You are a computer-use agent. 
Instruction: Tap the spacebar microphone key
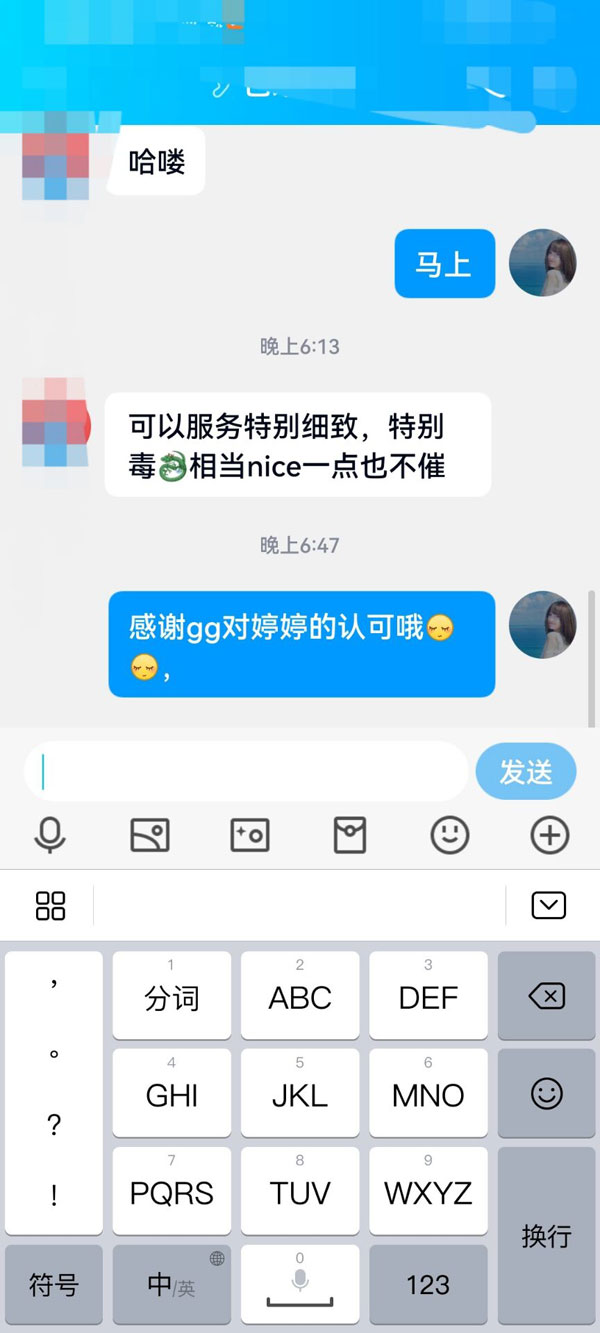300,1285
